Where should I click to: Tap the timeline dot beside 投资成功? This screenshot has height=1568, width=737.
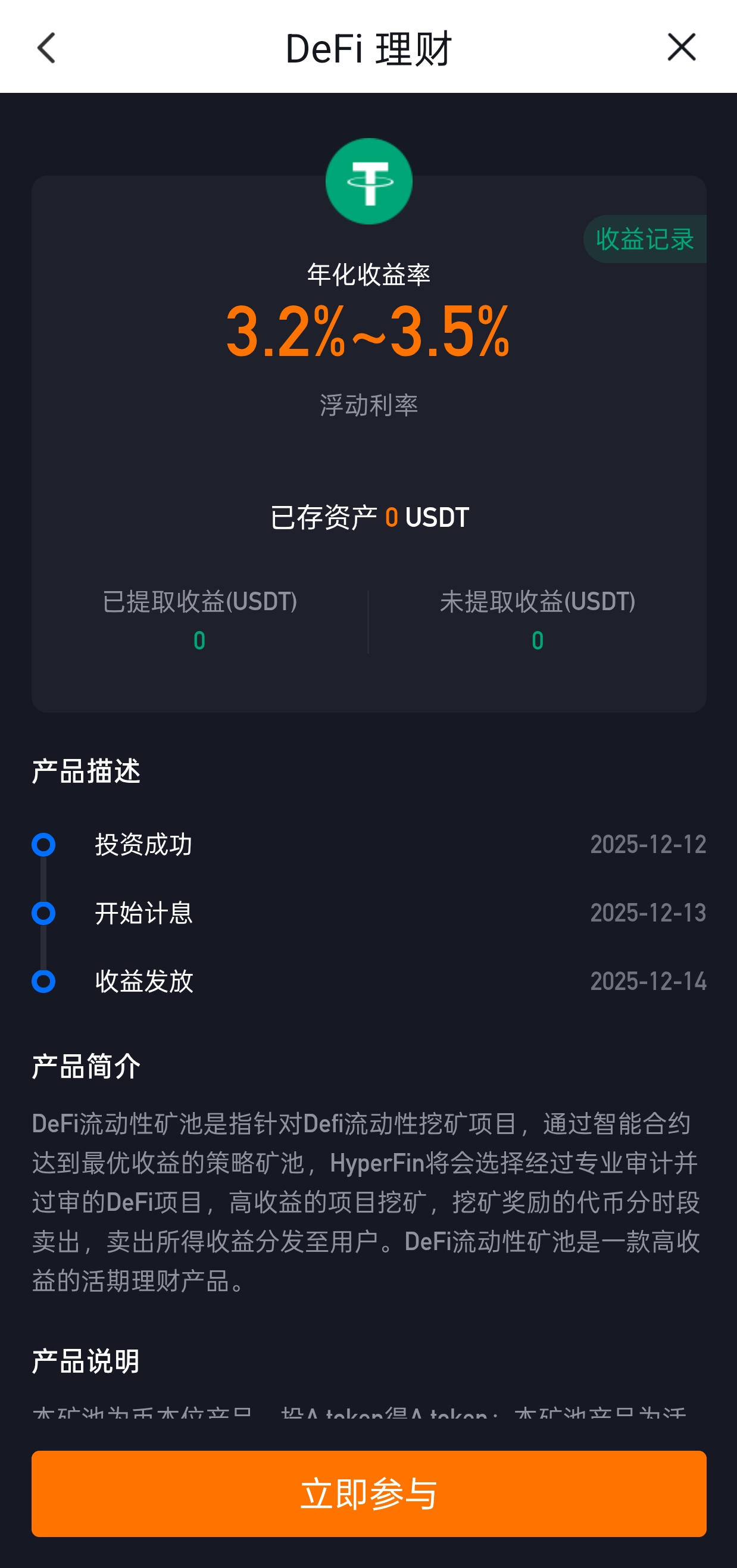pos(43,844)
